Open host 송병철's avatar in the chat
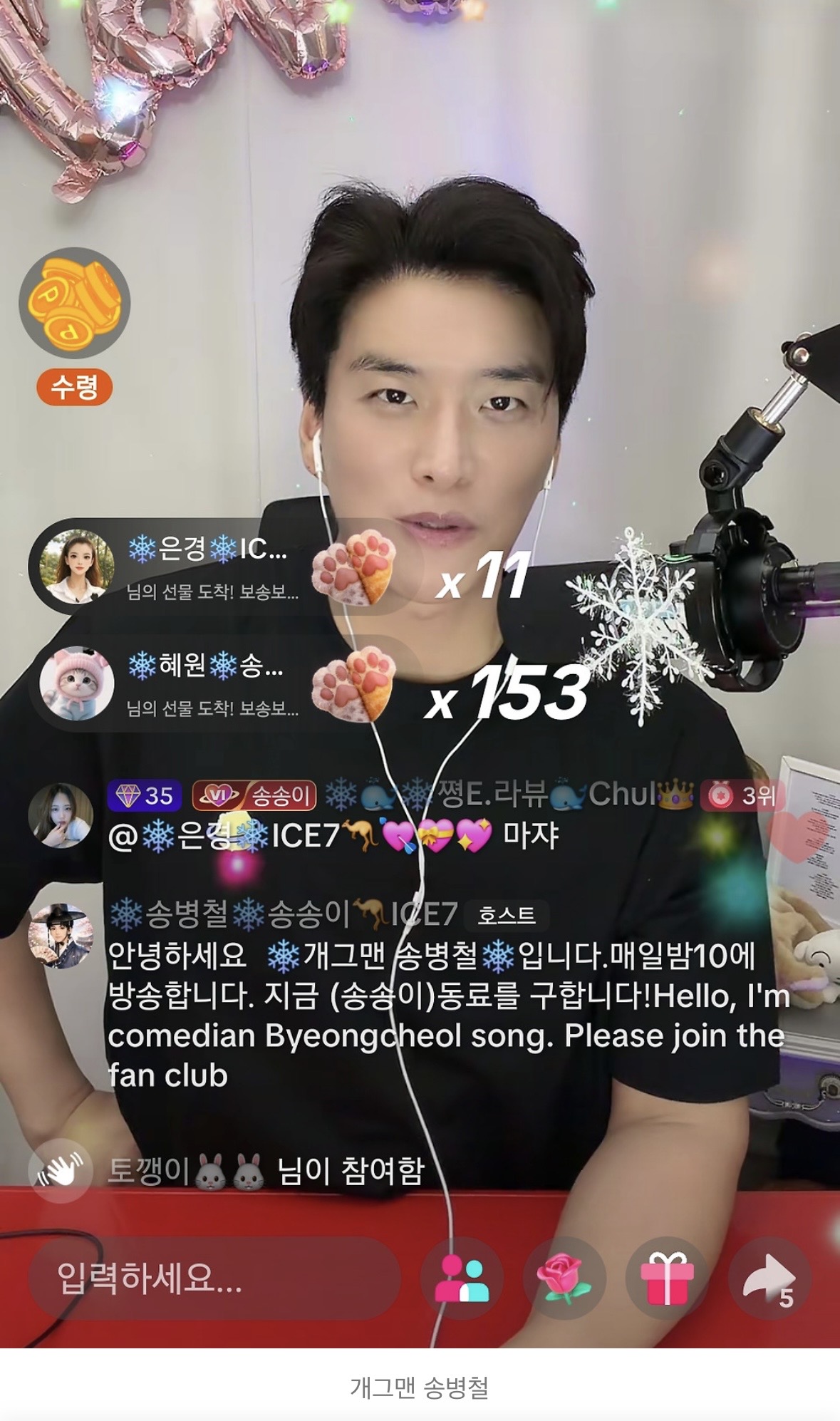Viewport: 840px width, 1421px height. tap(61, 936)
